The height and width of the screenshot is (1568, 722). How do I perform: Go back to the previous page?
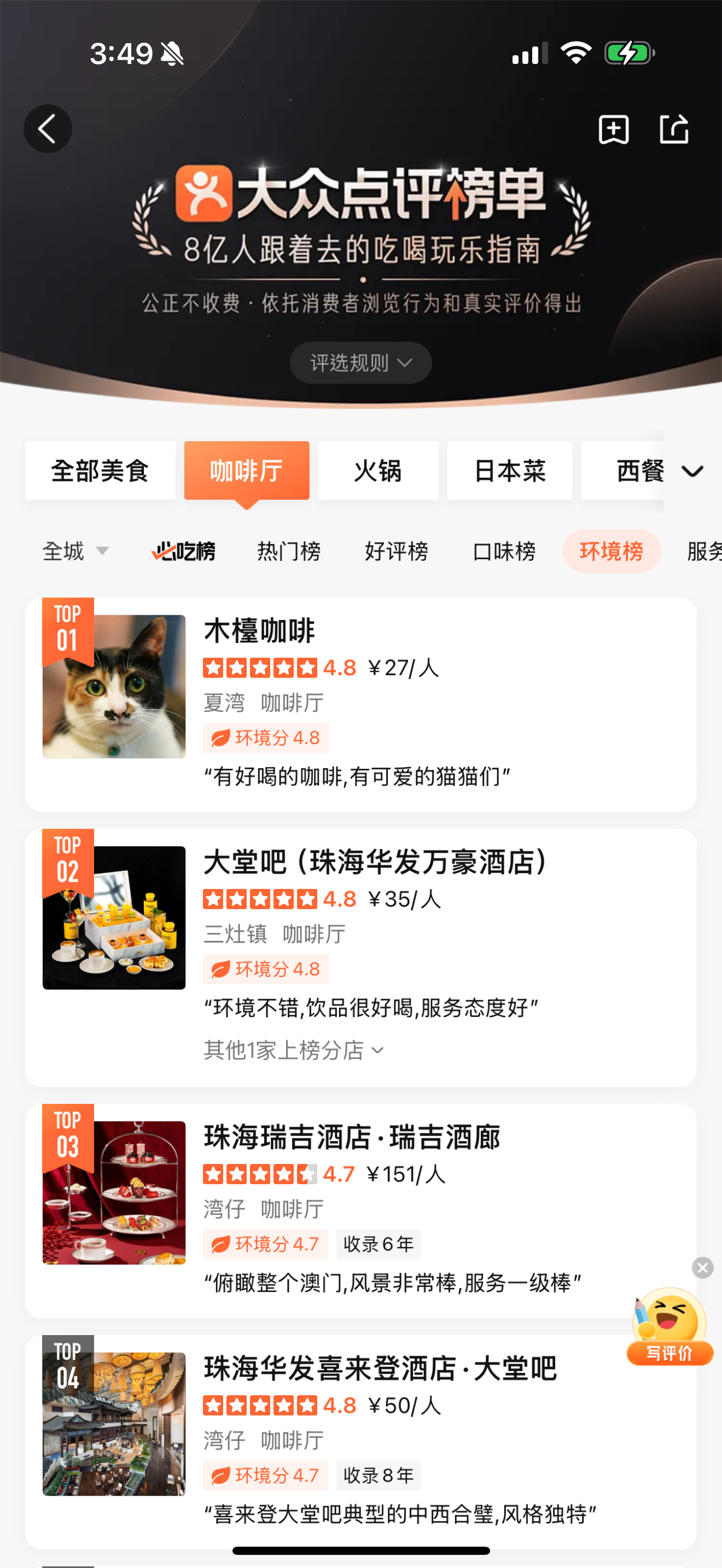click(x=48, y=129)
